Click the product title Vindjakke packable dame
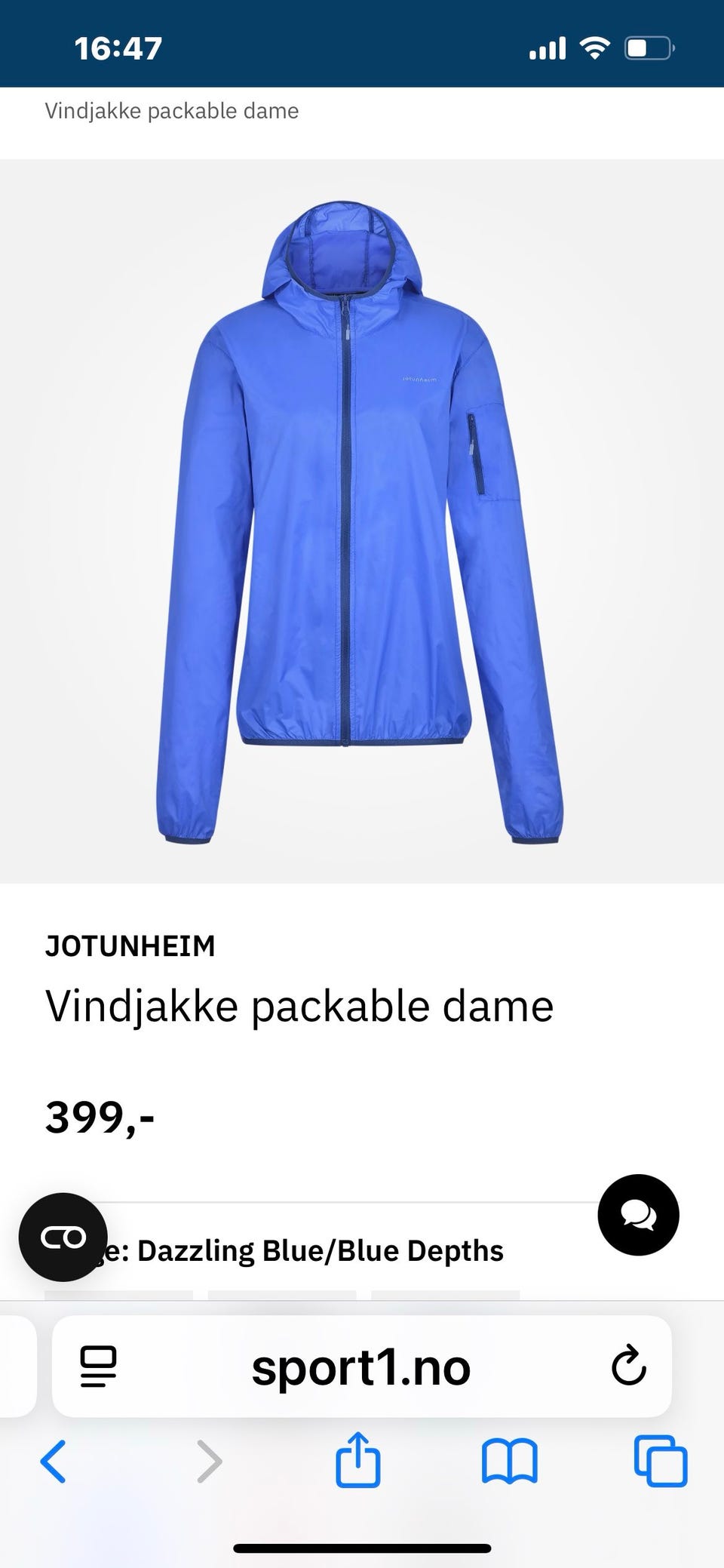This screenshot has width=724, height=1568. [x=299, y=1004]
